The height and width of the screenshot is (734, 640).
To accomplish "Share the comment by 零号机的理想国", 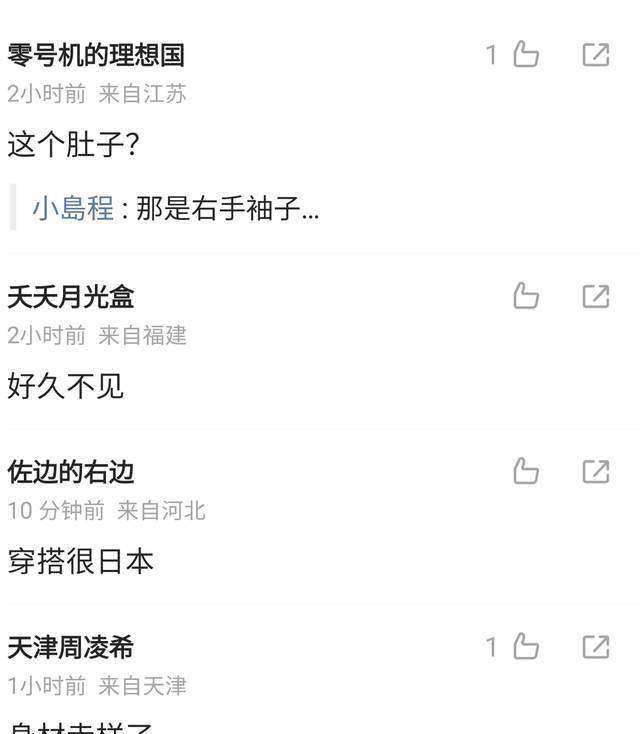I will (596, 55).
